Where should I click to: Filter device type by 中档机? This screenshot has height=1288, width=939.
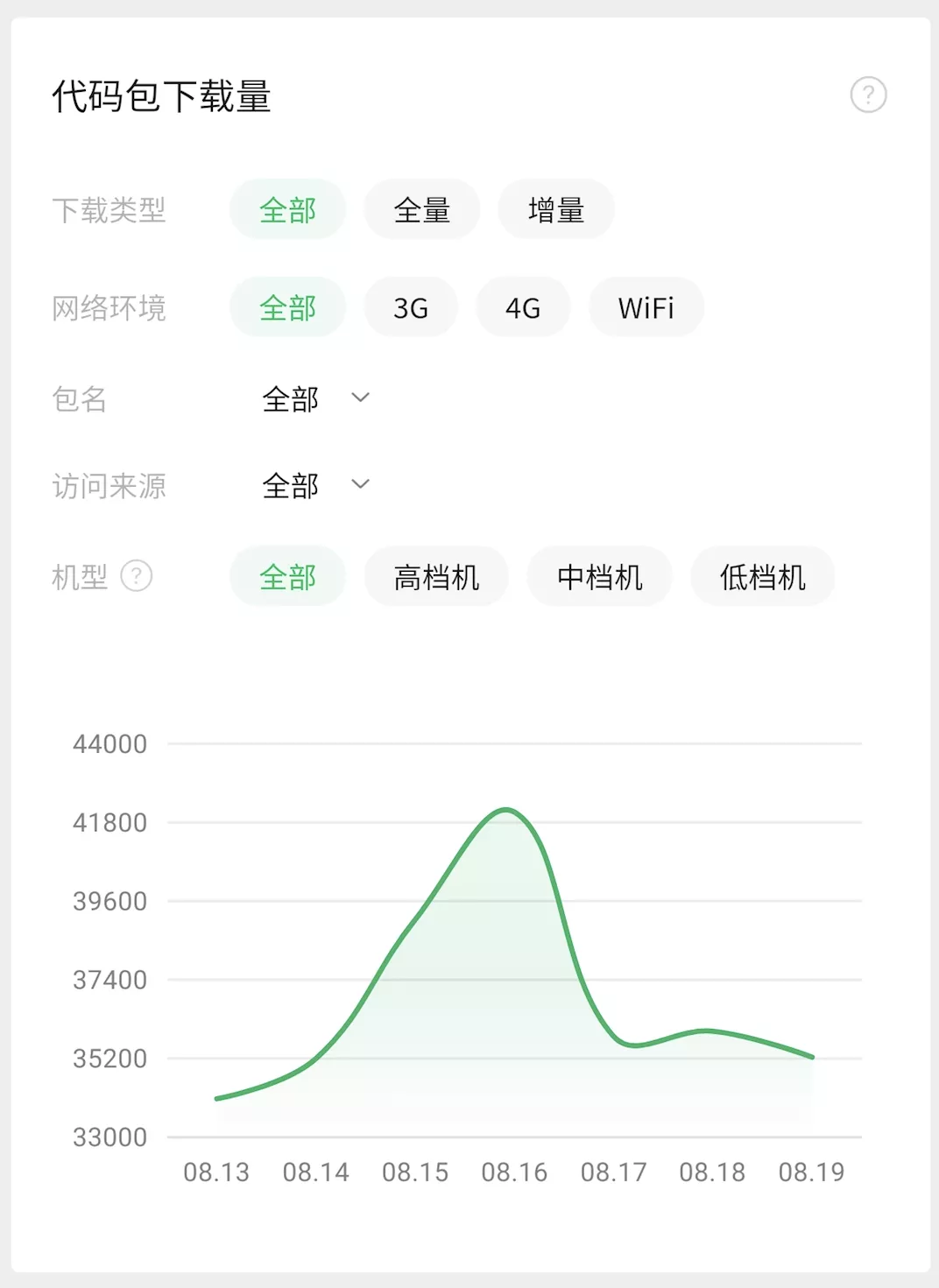click(599, 577)
